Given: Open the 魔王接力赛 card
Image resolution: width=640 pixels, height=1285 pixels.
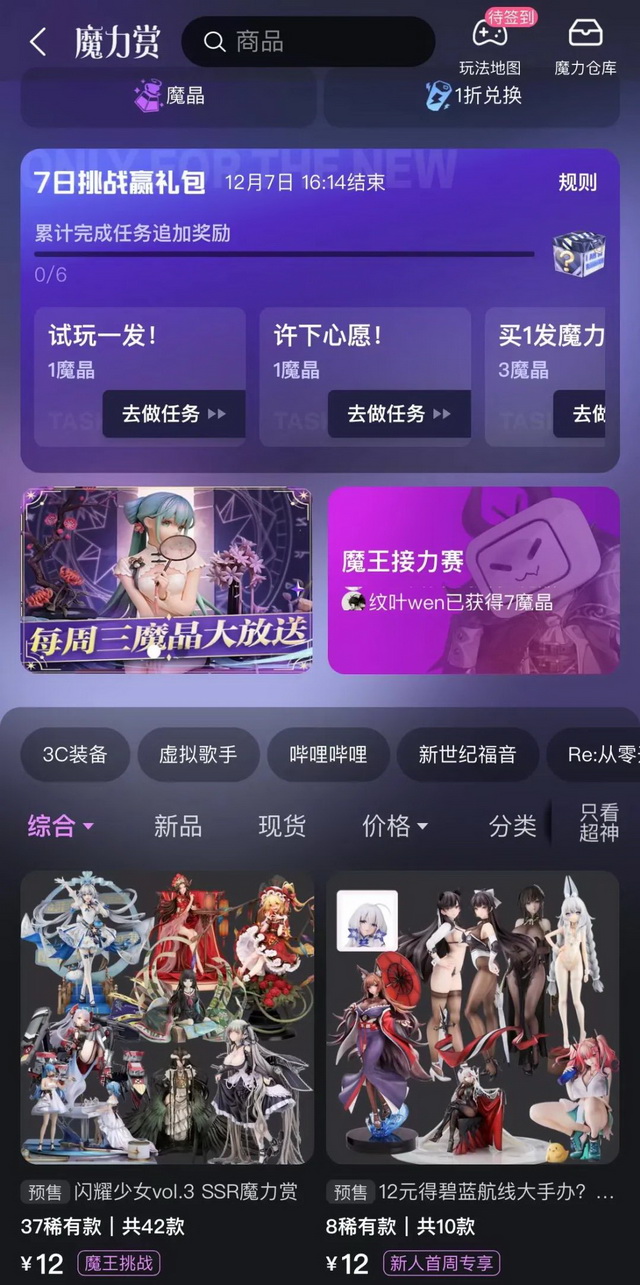Looking at the screenshot, I should click(474, 580).
